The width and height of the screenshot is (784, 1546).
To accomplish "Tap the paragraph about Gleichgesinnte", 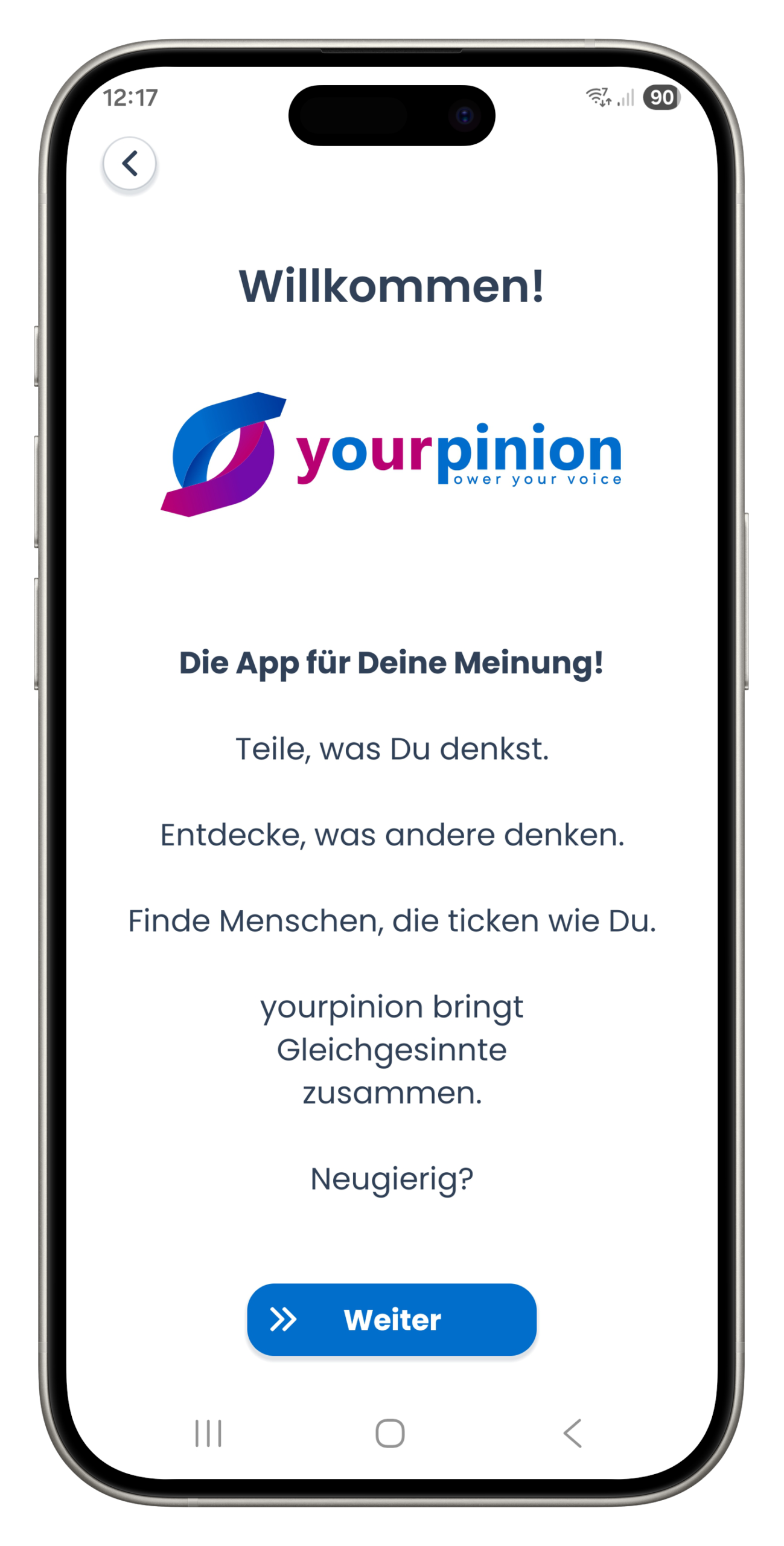I will coord(392,1051).
